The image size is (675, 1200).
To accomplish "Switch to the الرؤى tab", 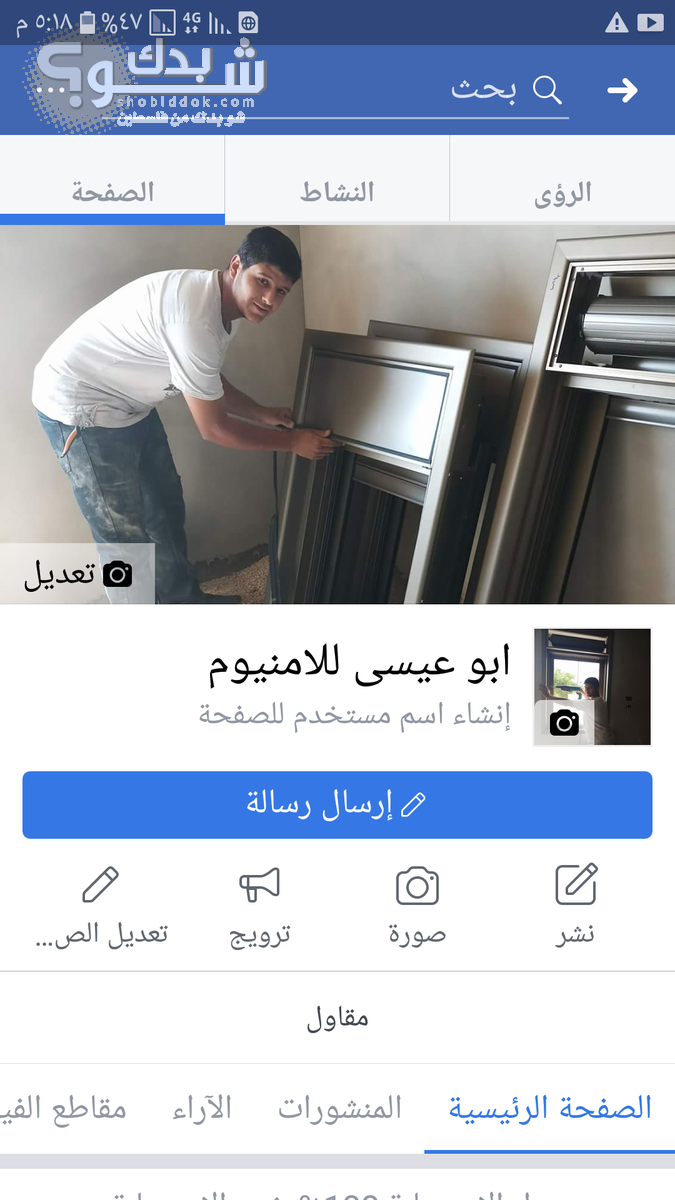I will (x=562, y=191).
